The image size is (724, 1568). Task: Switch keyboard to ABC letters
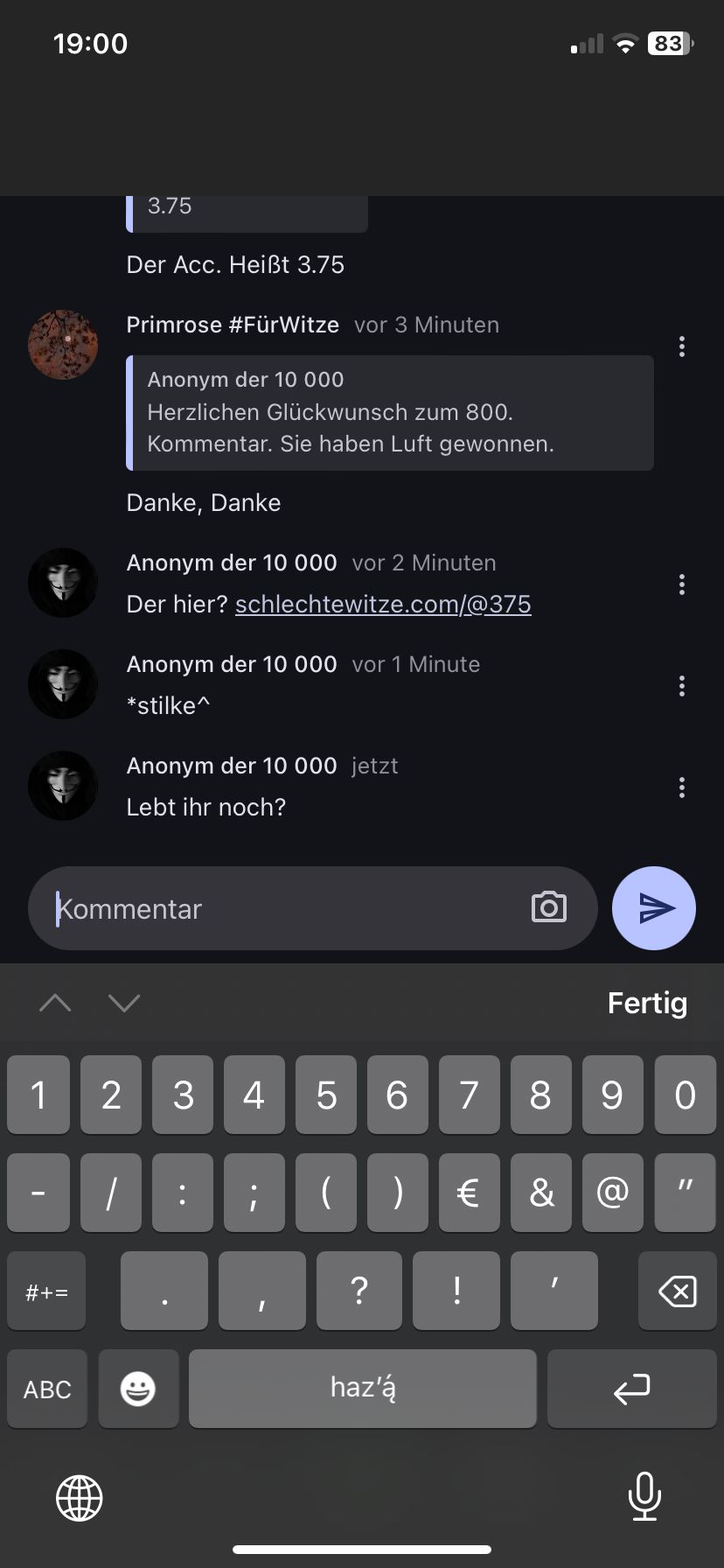tap(47, 1389)
